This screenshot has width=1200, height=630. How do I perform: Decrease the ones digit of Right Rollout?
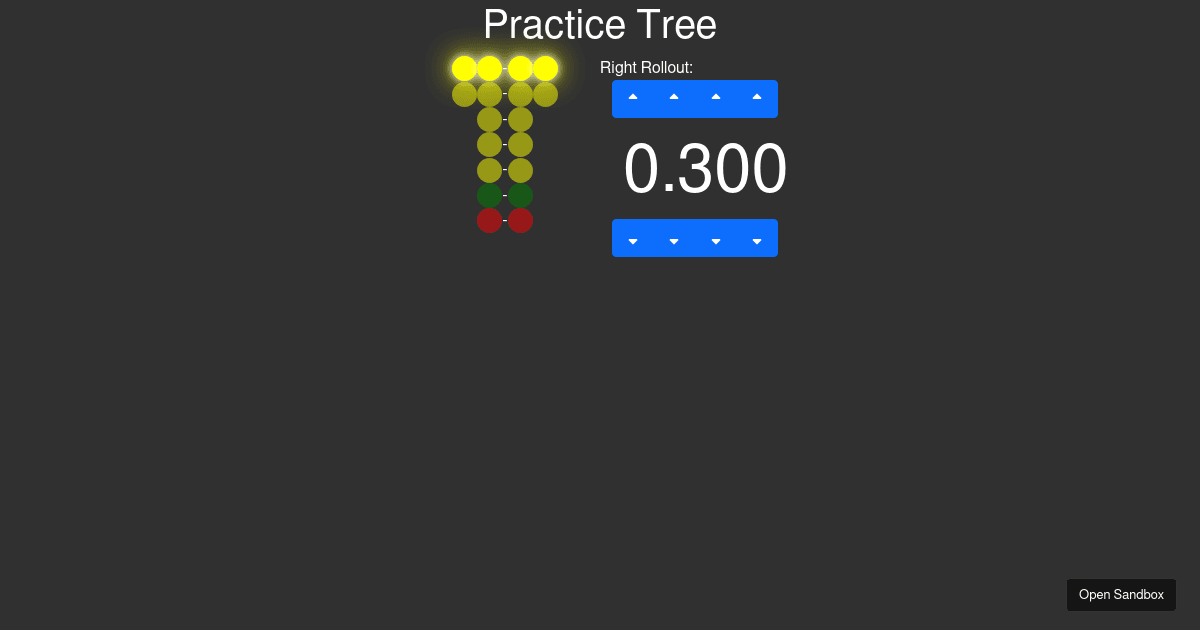(x=633, y=239)
